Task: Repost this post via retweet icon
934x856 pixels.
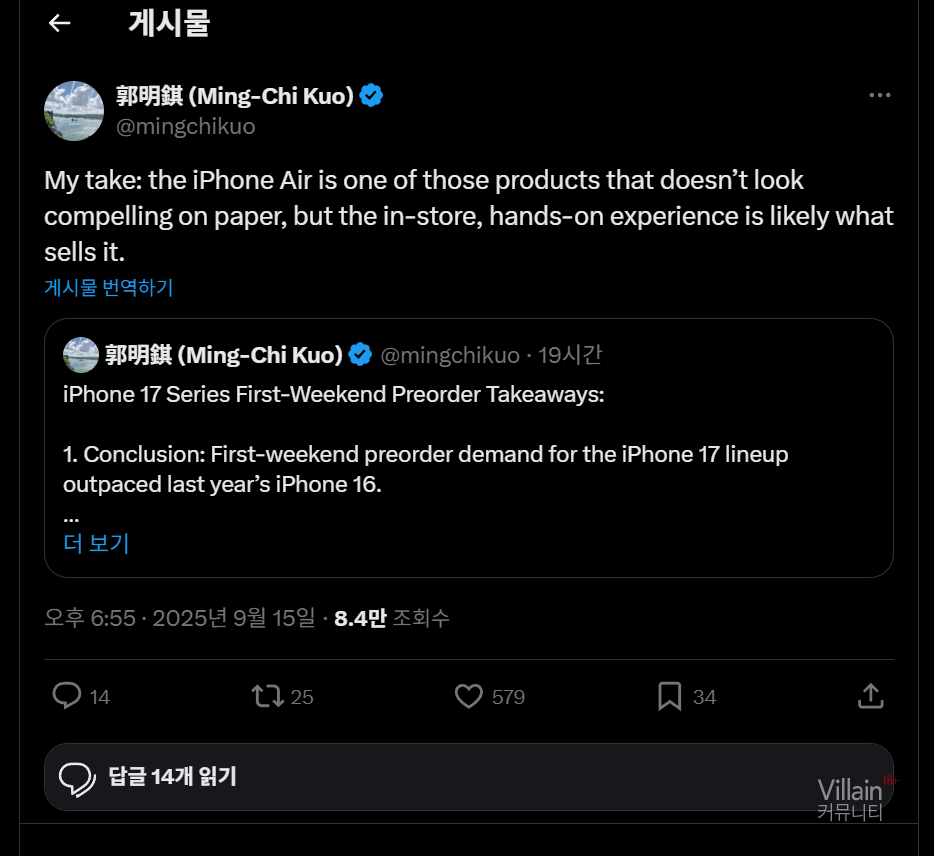Action: (267, 696)
